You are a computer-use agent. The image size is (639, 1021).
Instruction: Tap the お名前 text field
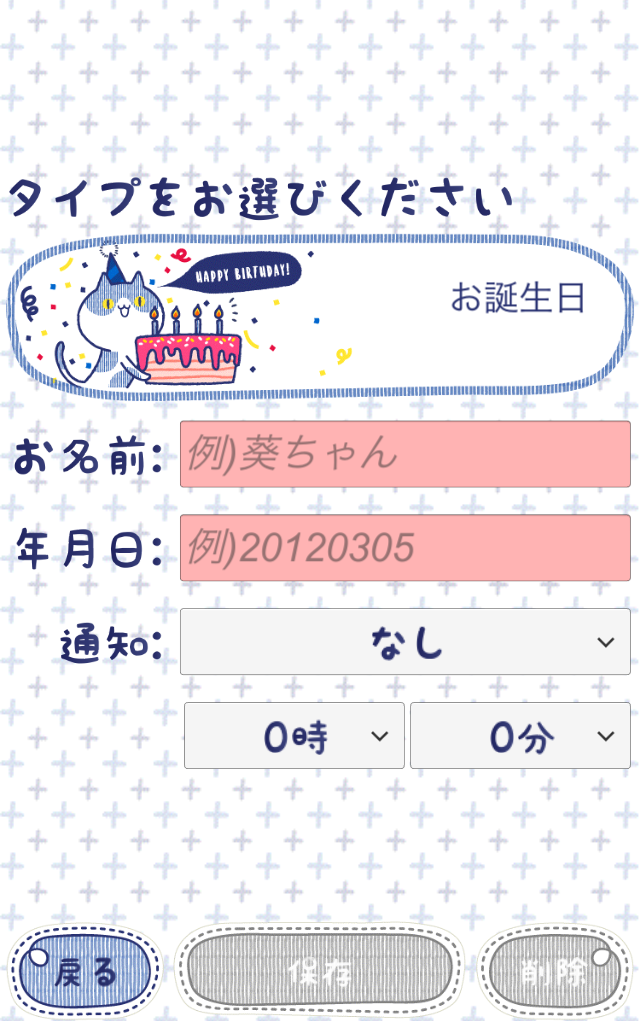[x=405, y=454]
